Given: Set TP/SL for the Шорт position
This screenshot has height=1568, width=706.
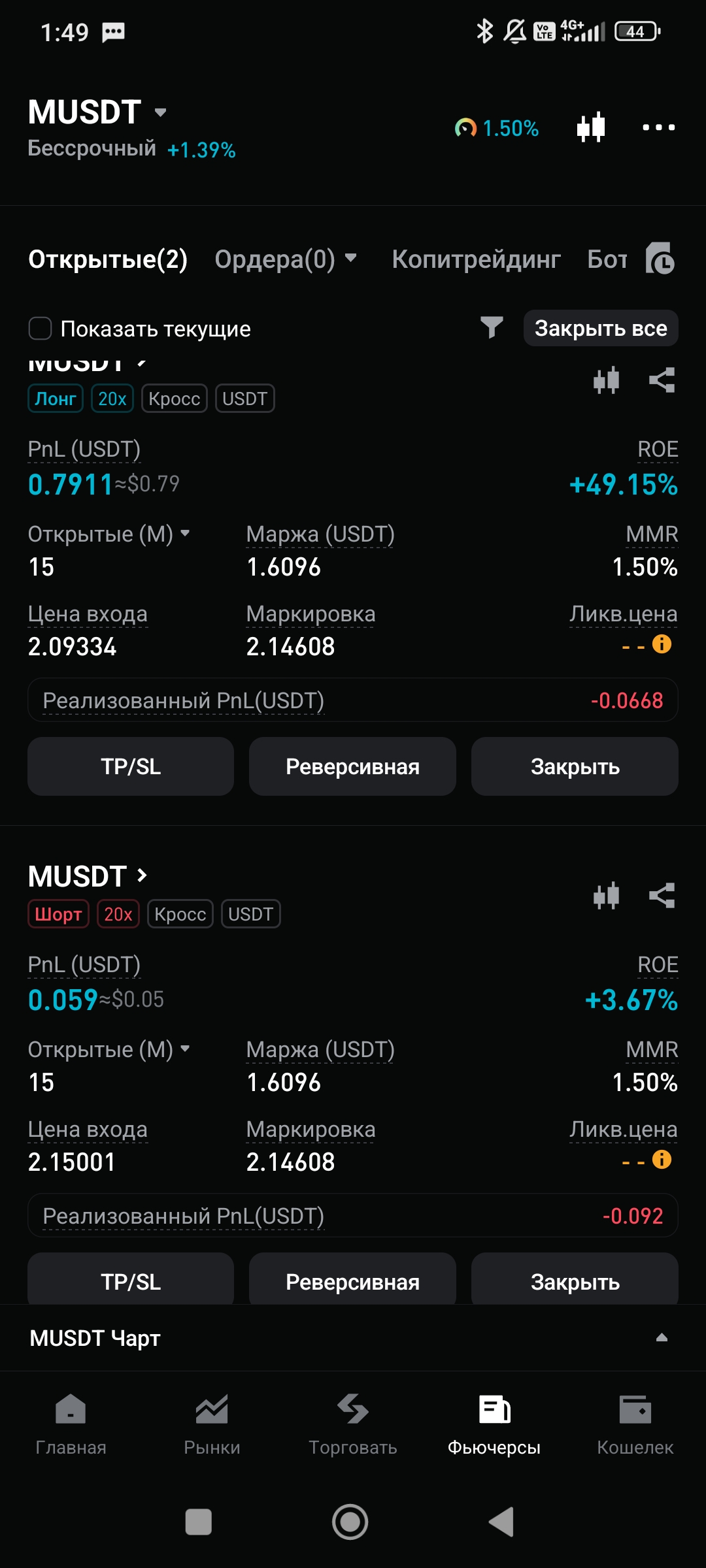Looking at the screenshot, I should pos(131,1281).
